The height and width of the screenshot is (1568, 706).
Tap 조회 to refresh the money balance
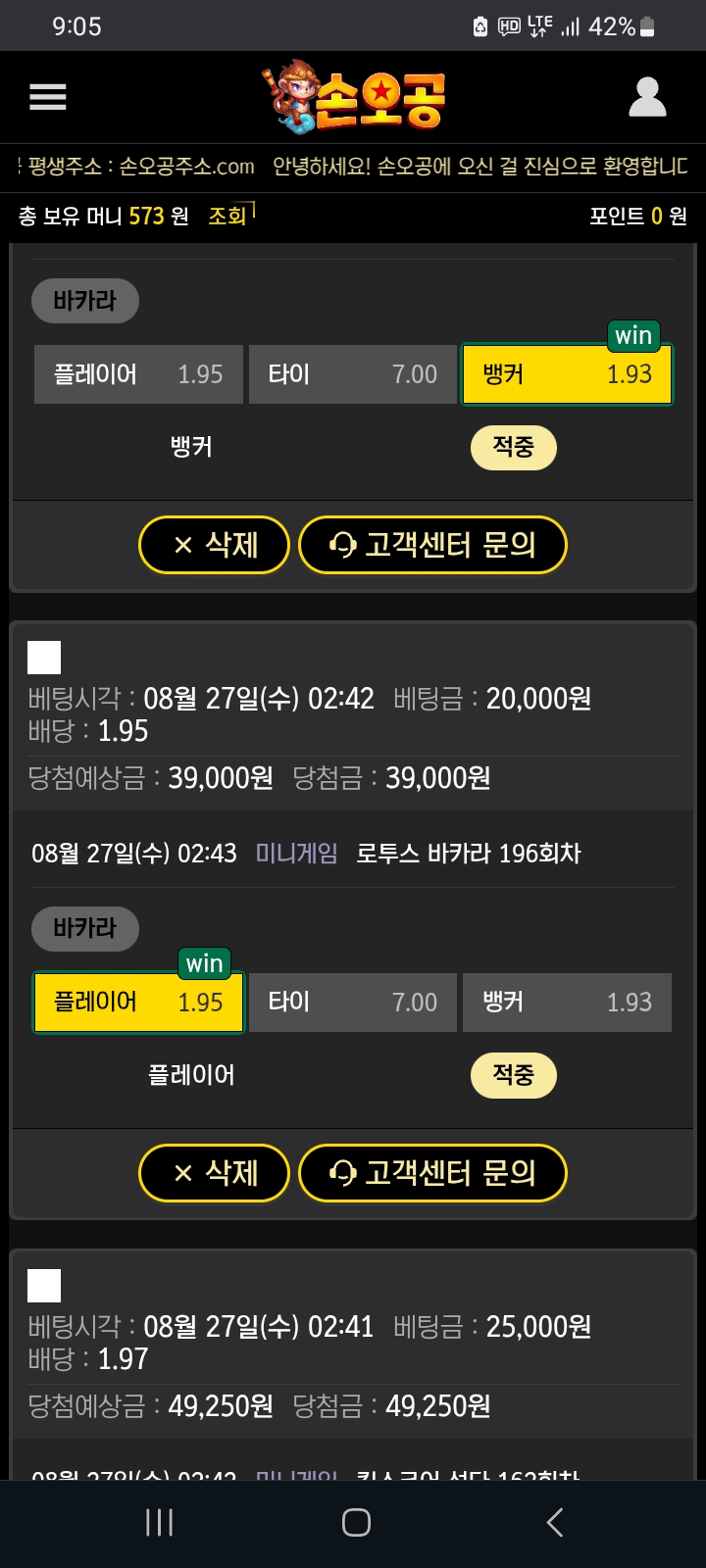click(227, 216)
